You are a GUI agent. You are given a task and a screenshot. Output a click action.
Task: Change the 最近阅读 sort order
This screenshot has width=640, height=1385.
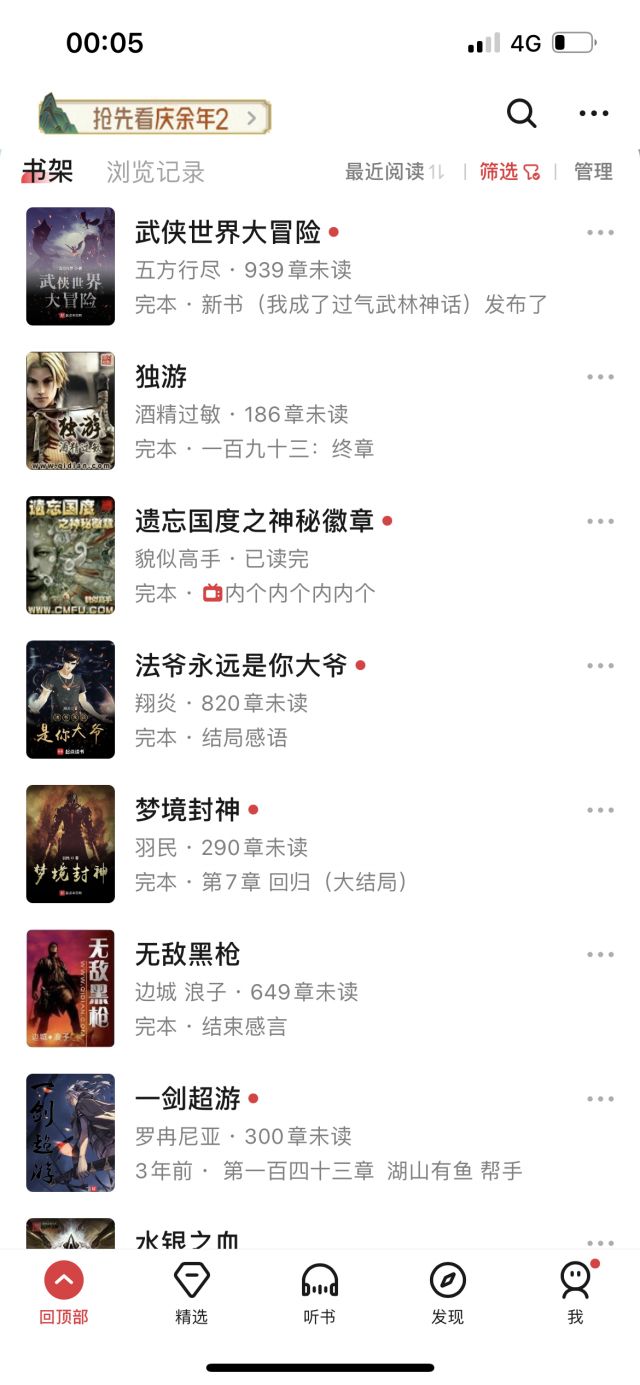coord(394,172)
